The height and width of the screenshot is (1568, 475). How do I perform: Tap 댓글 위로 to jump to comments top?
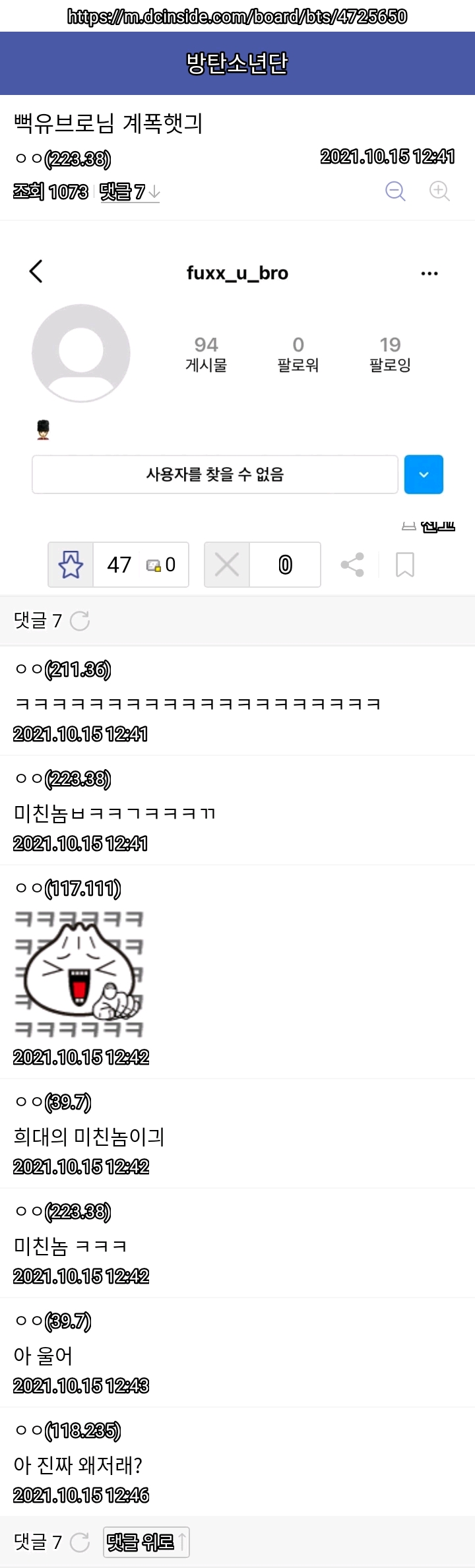(x=146, y=1542)
